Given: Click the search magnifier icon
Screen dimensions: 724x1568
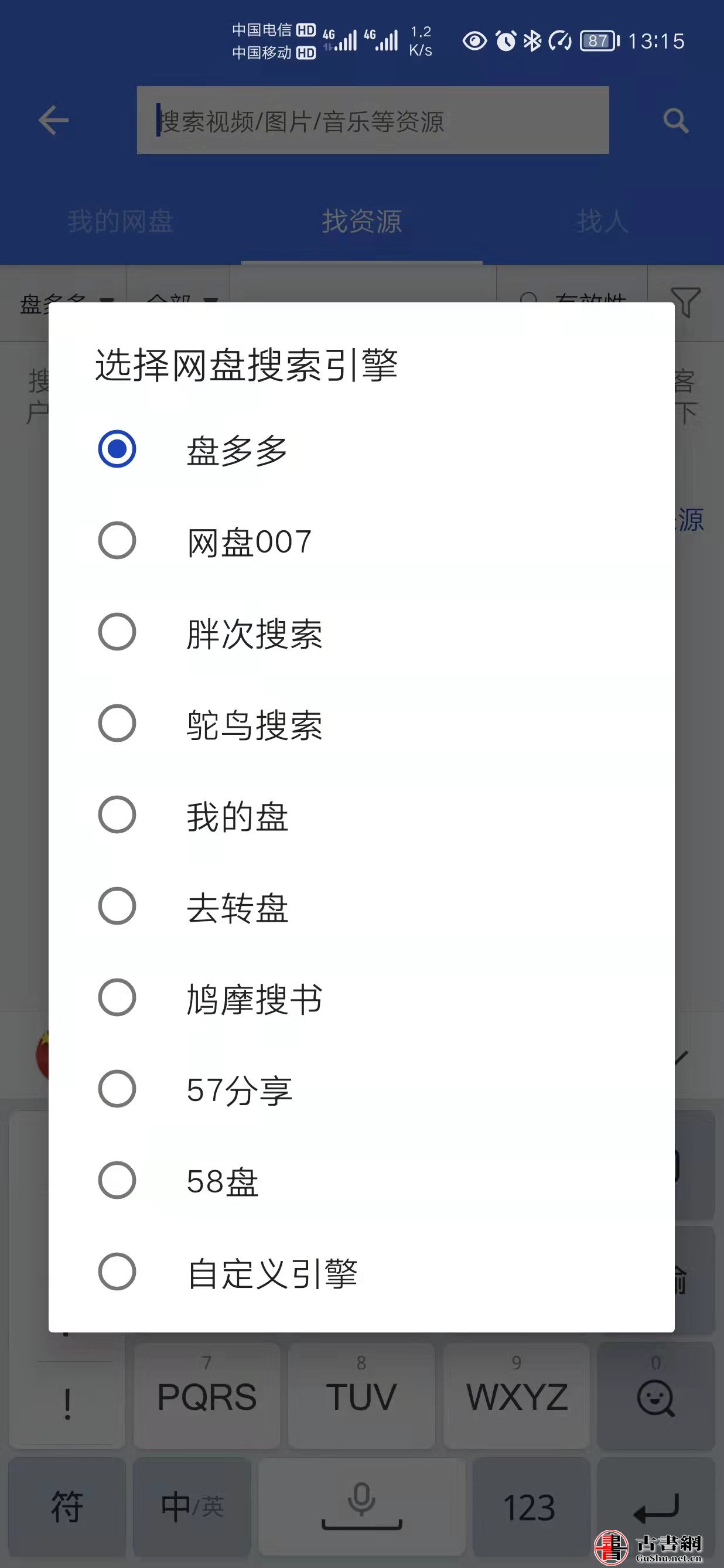Looking at the screenshot, I should click(x=675, y=120).
